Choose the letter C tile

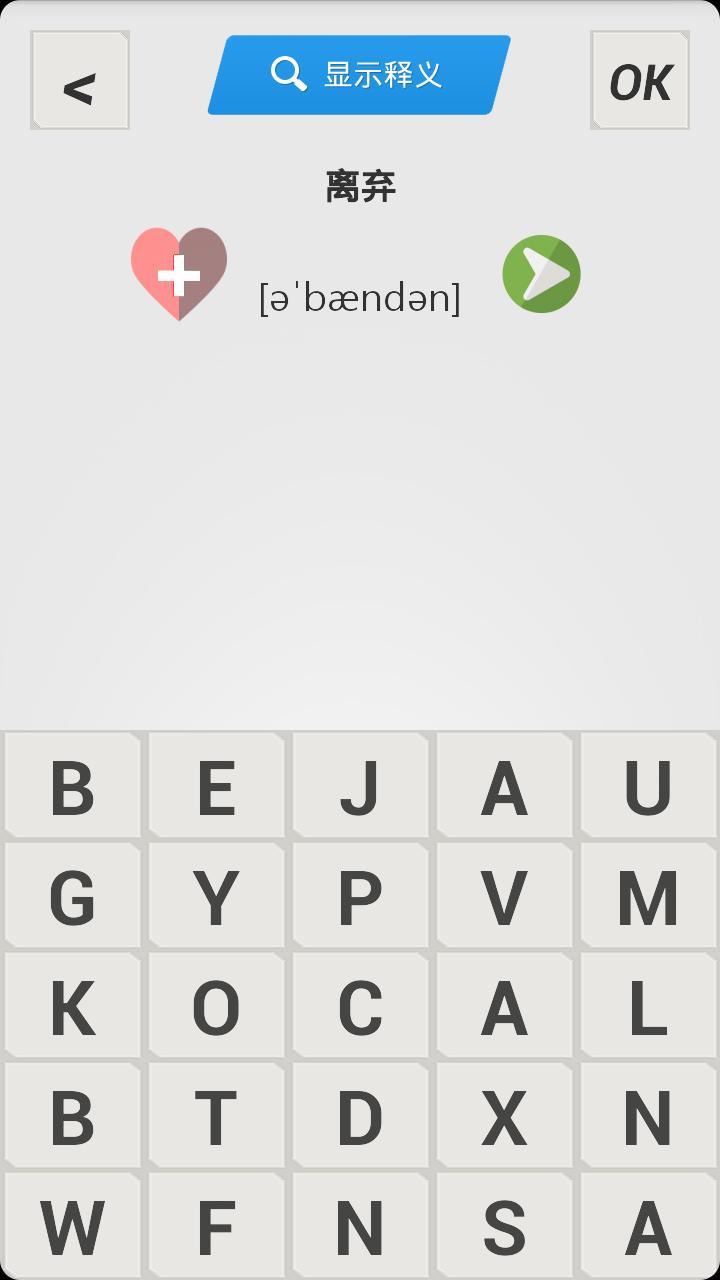pos(360,1006)
